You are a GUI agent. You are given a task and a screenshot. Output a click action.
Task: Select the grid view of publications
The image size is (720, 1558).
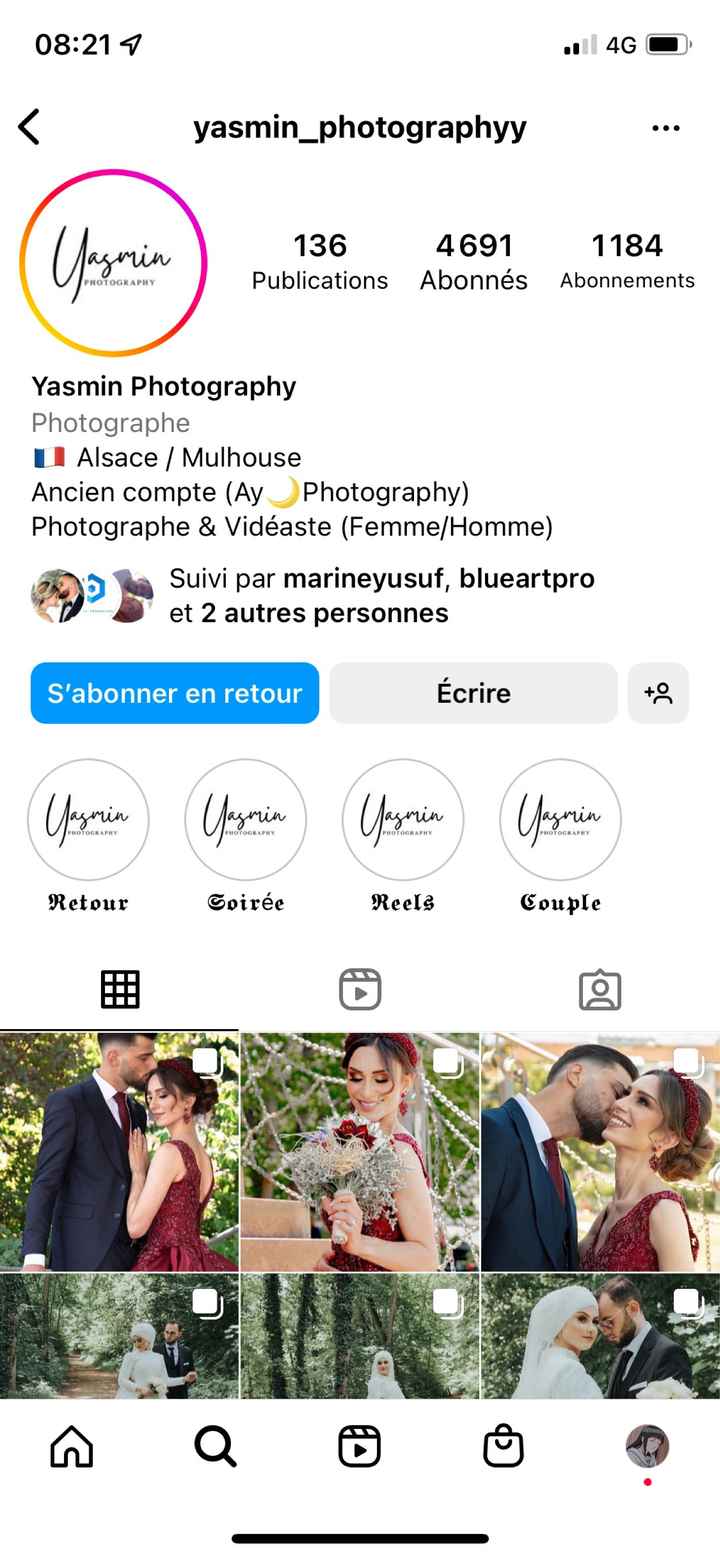pyautogui.click(x=120, y=988)
